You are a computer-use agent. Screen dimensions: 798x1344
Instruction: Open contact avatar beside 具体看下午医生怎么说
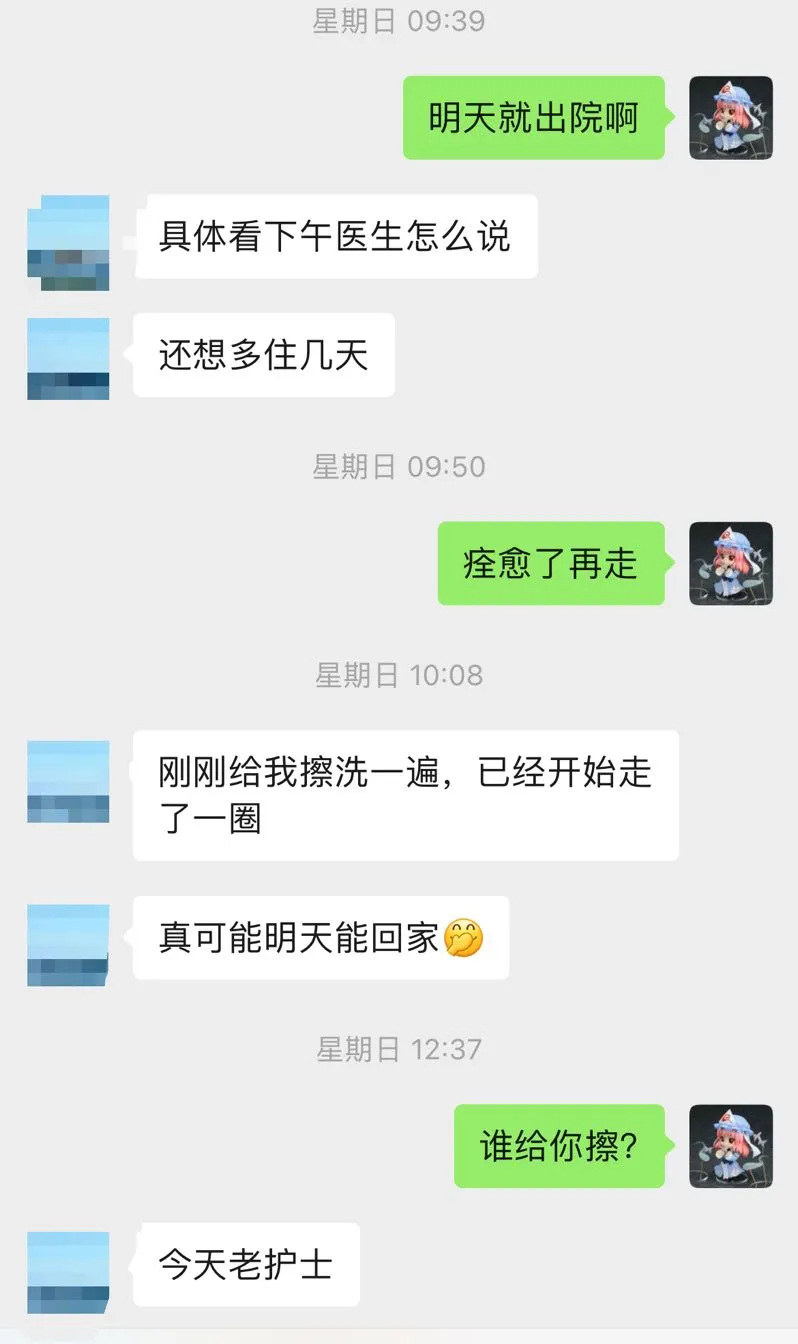coord(68,242)
